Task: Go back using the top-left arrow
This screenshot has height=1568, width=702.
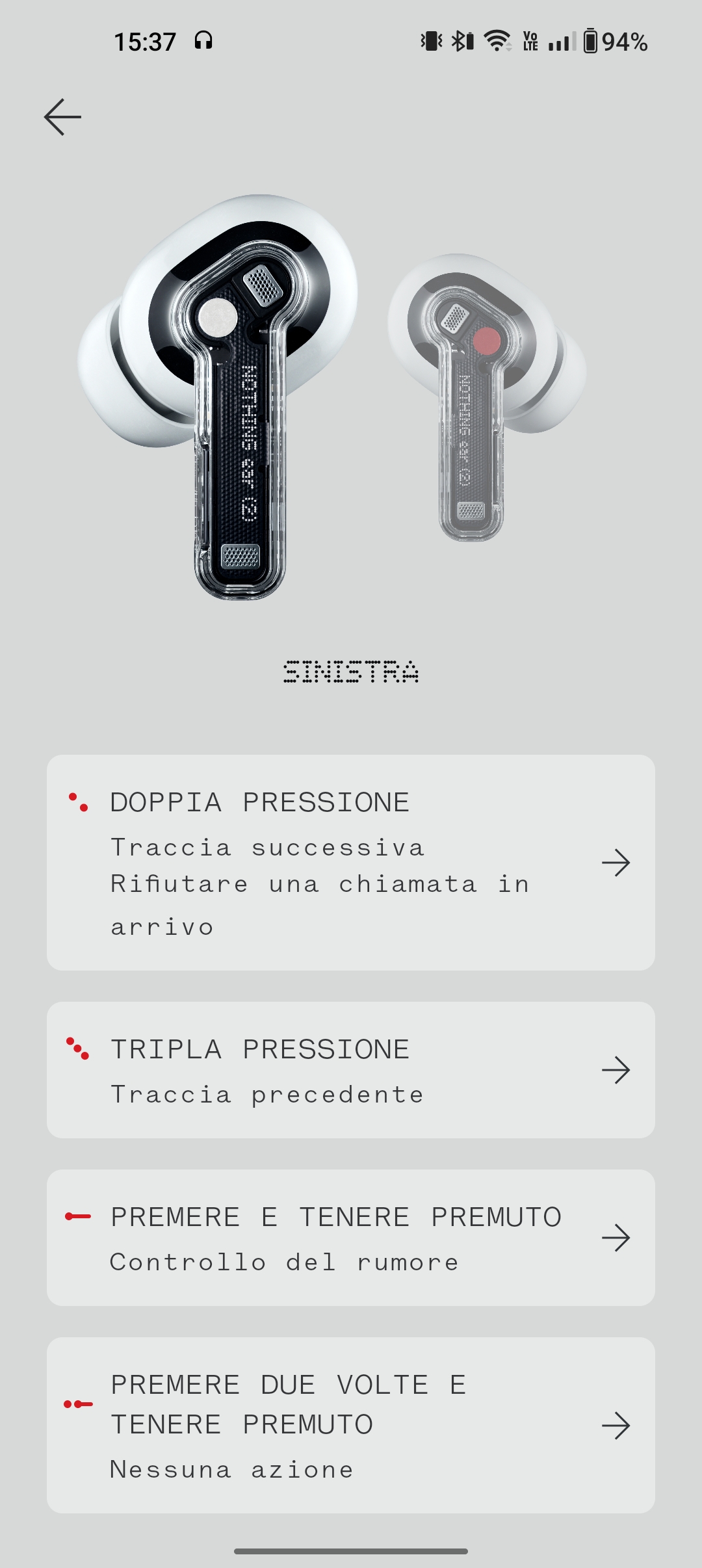Action: (x=62, y=117)
